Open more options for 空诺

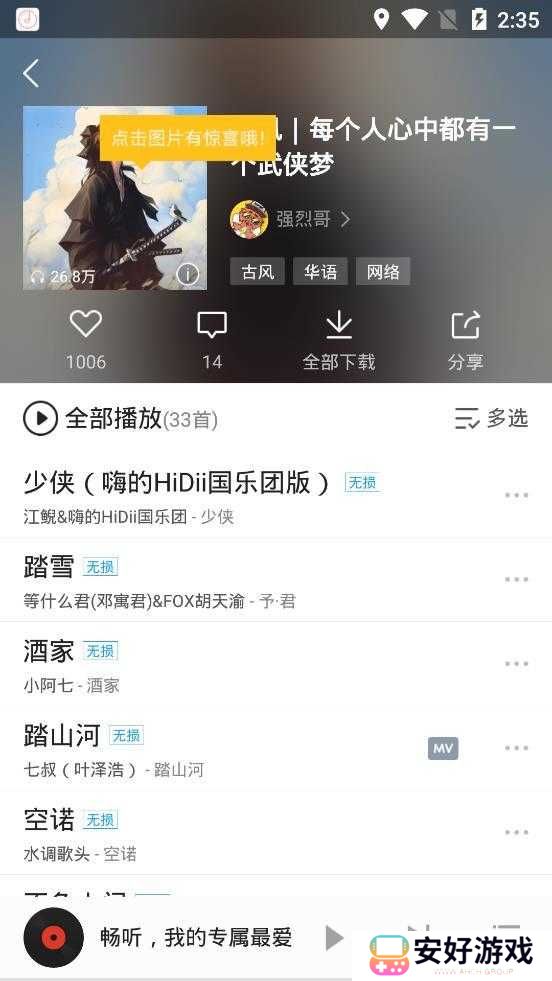point(517,832)
